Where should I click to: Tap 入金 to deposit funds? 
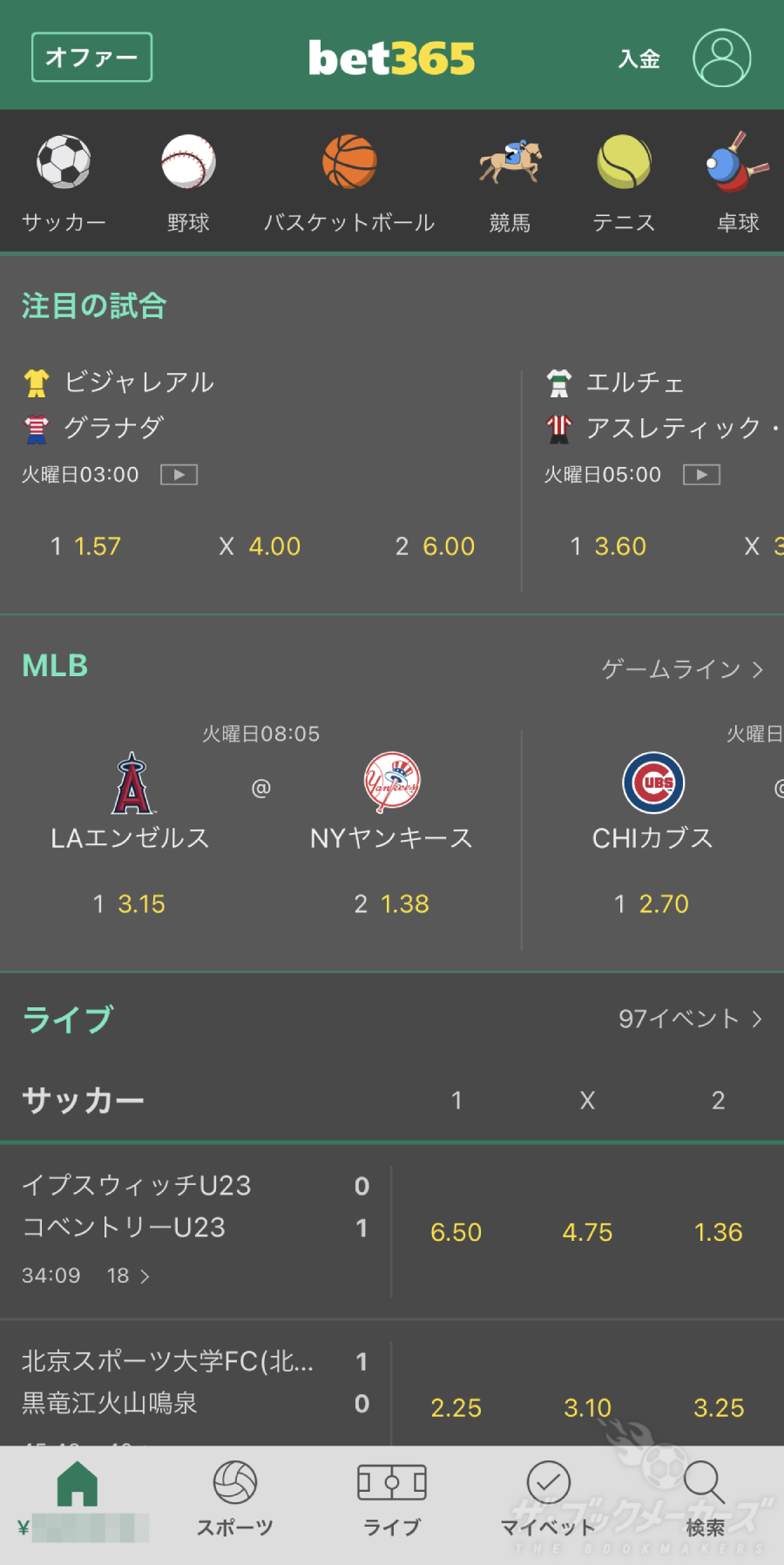[639, 59]
